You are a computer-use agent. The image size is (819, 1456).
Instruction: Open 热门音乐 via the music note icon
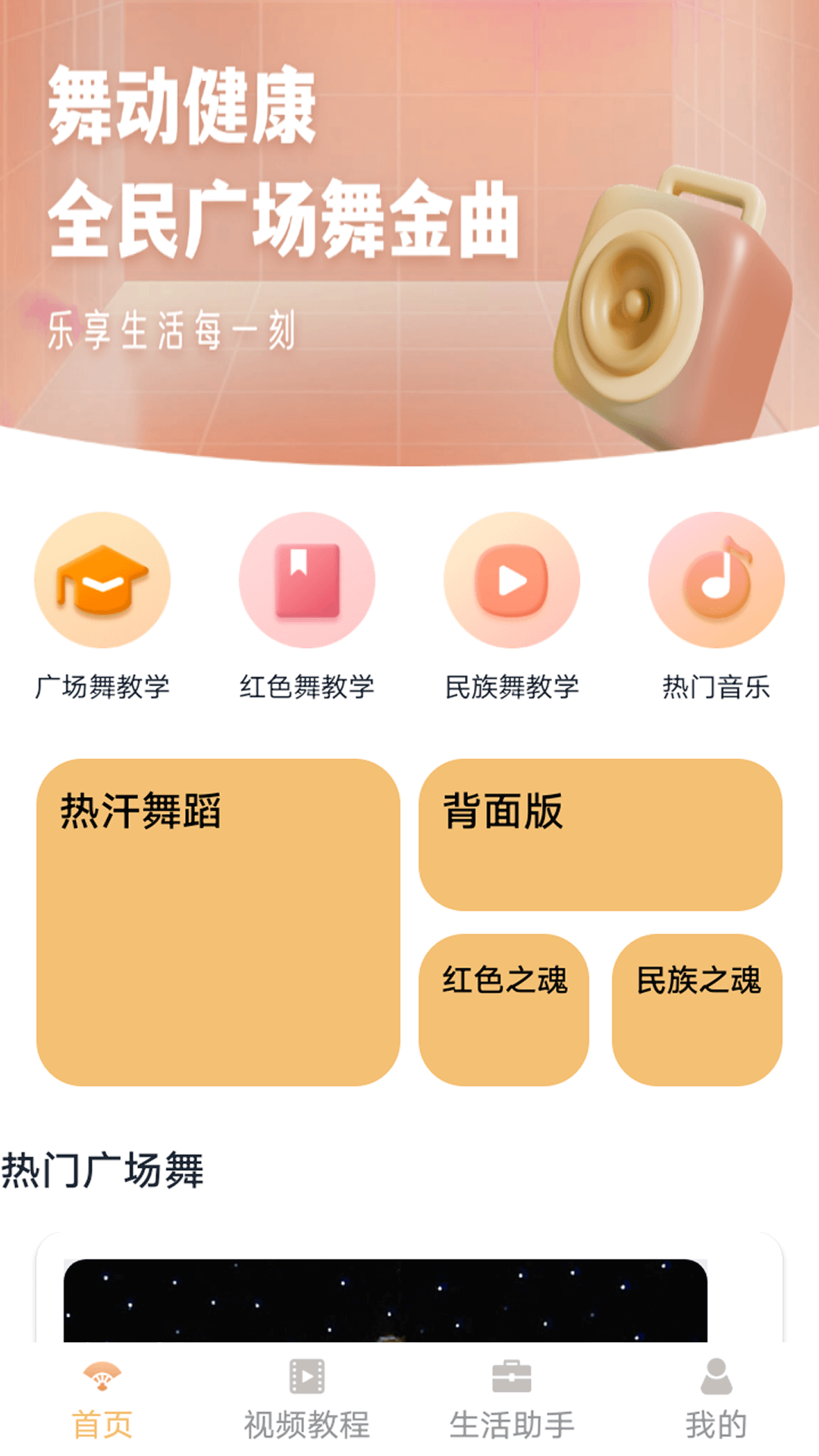[x=715, y=579]
